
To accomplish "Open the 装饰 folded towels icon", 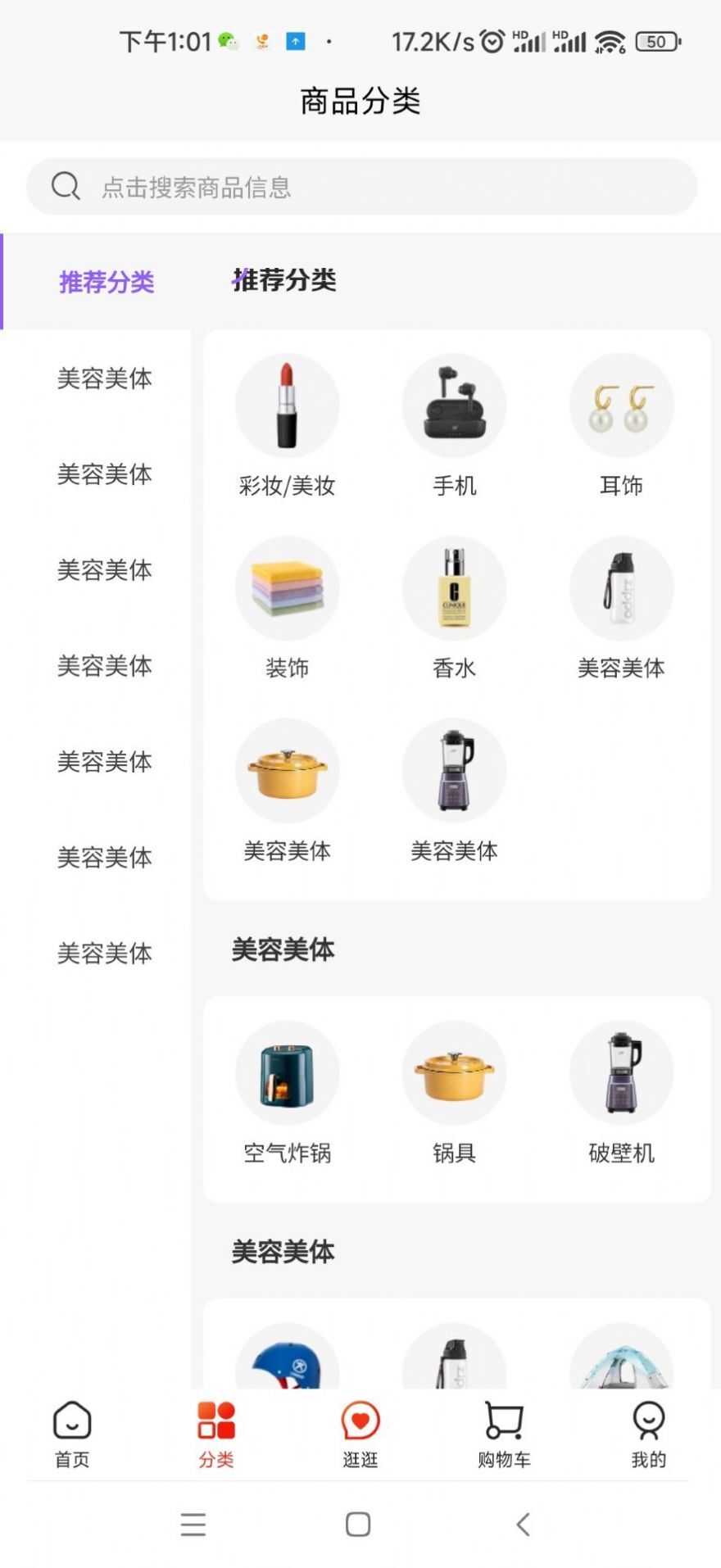I will (x=287, y=588).
